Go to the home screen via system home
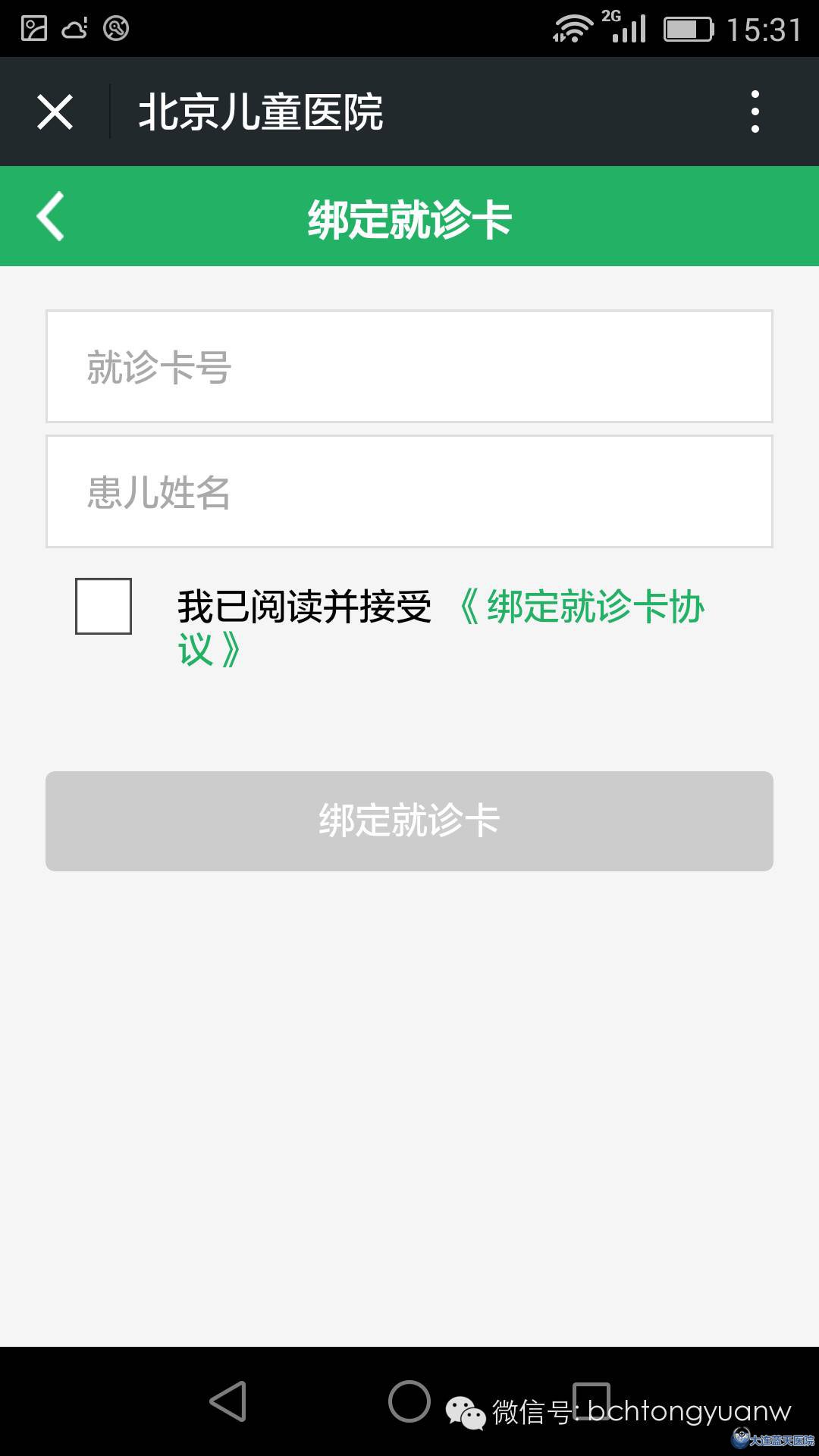 click(x=409, y=1401)
